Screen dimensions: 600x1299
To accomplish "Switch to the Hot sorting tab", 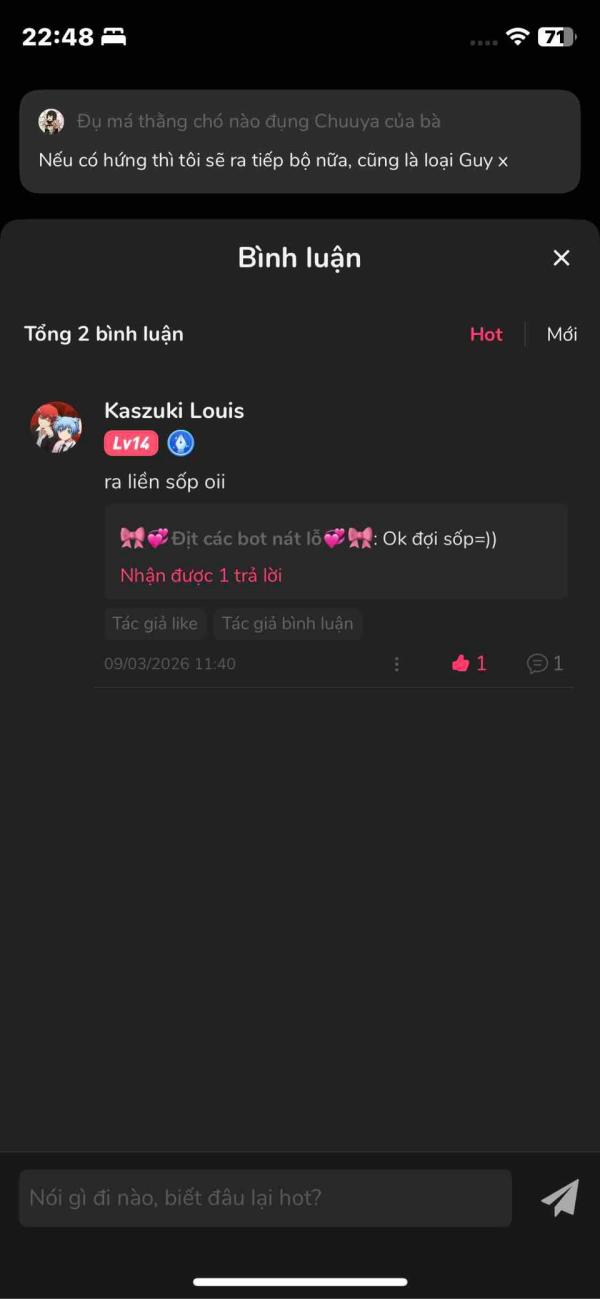I will point(486,334).
